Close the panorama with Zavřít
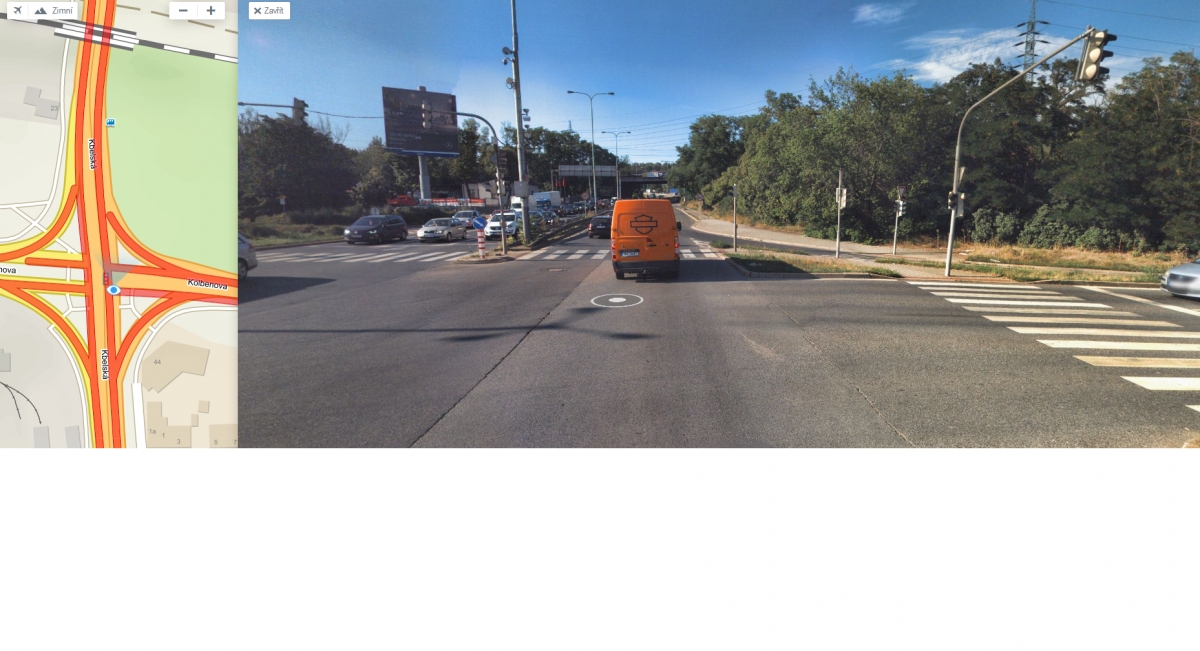This screenshot has width=1200, height=651. pyautogui.click(x=269, y=10)
